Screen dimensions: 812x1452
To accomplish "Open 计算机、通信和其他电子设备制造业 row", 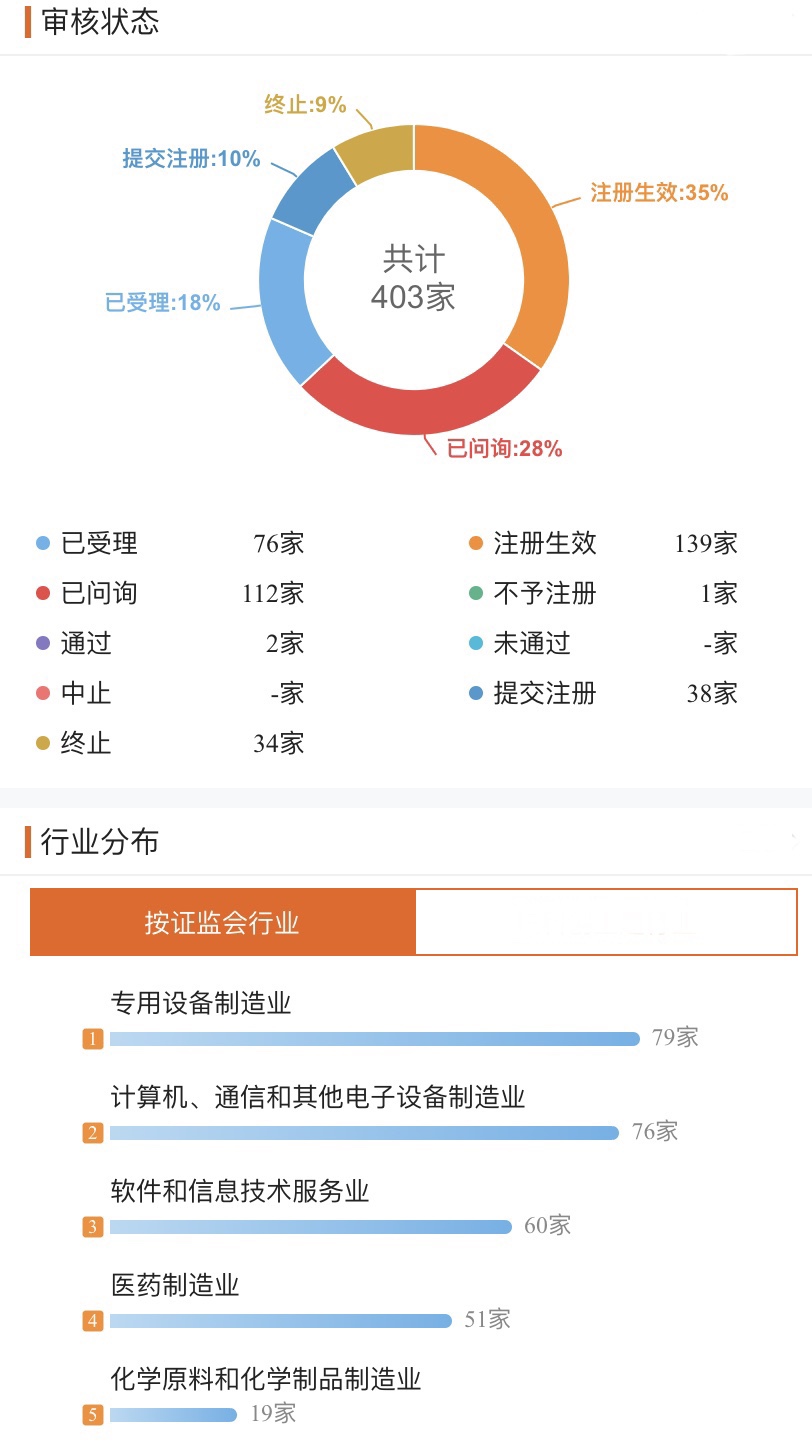I will pos(317,1097).
